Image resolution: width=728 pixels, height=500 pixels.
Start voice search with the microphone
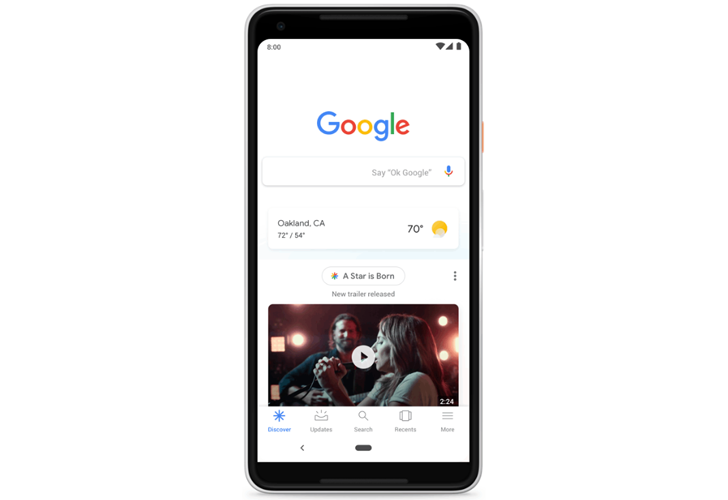pyautogui.click(x=448, y=172)
